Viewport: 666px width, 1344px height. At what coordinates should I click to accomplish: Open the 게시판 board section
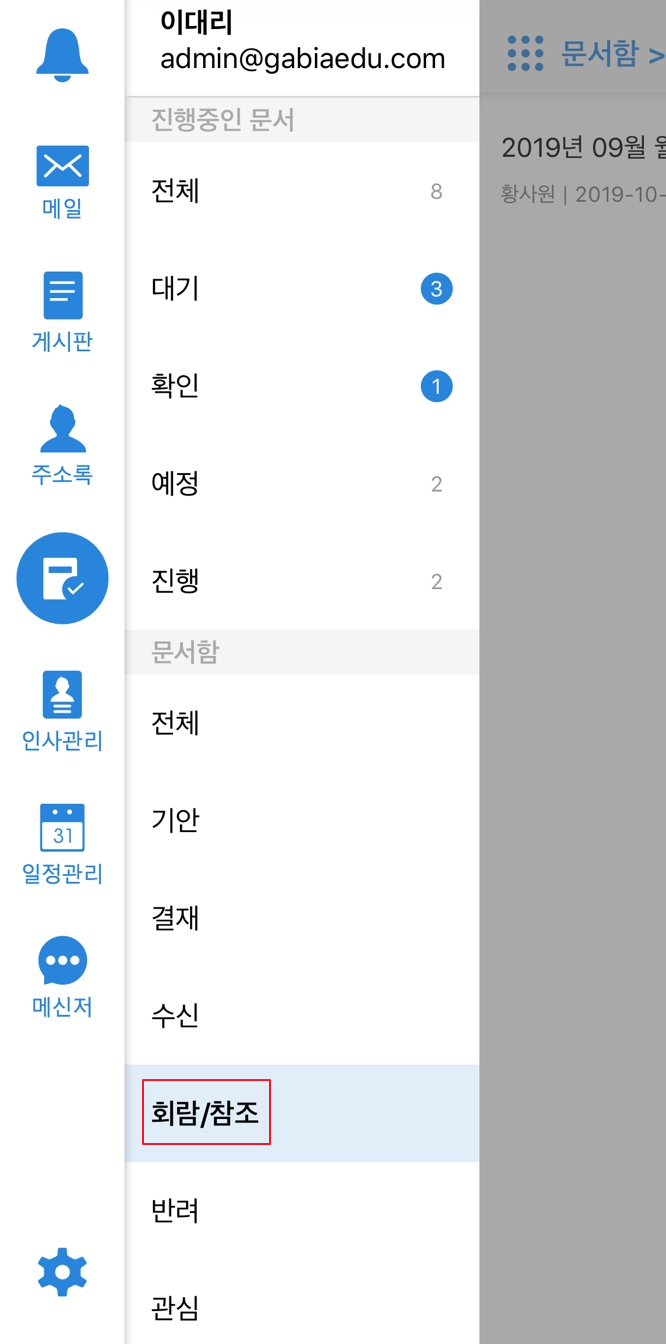point(62,312)
